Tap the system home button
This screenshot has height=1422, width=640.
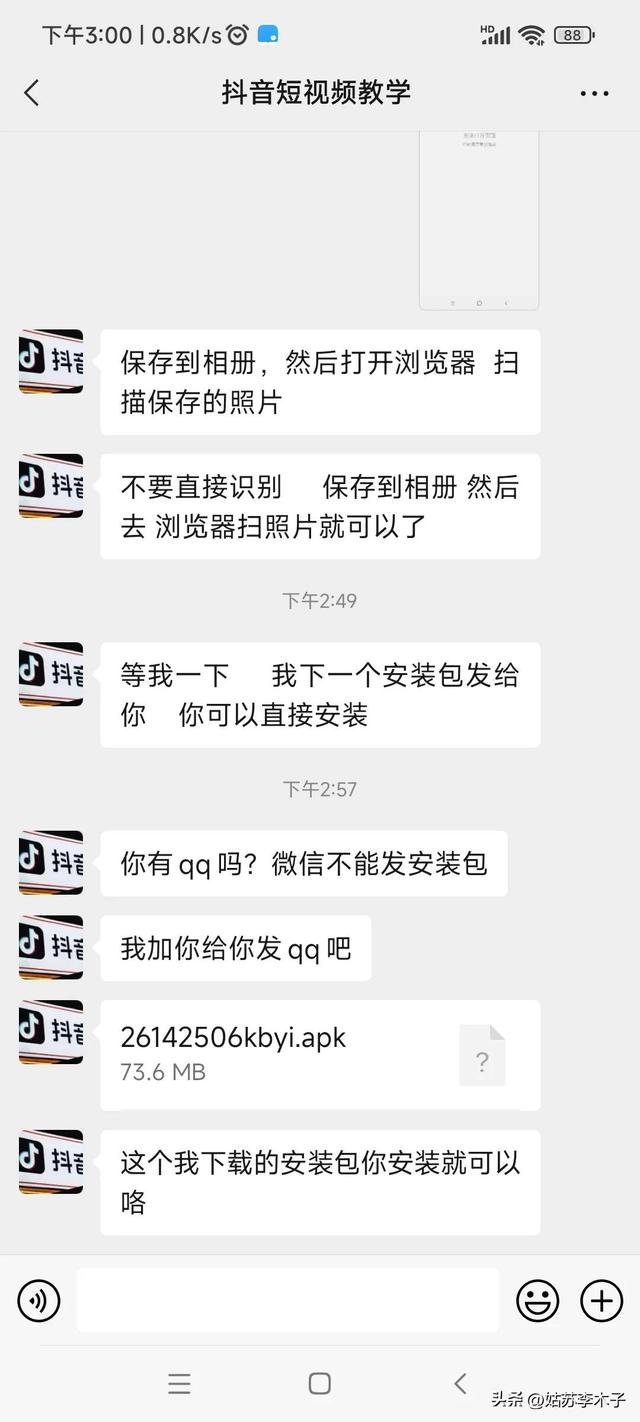320,1383
